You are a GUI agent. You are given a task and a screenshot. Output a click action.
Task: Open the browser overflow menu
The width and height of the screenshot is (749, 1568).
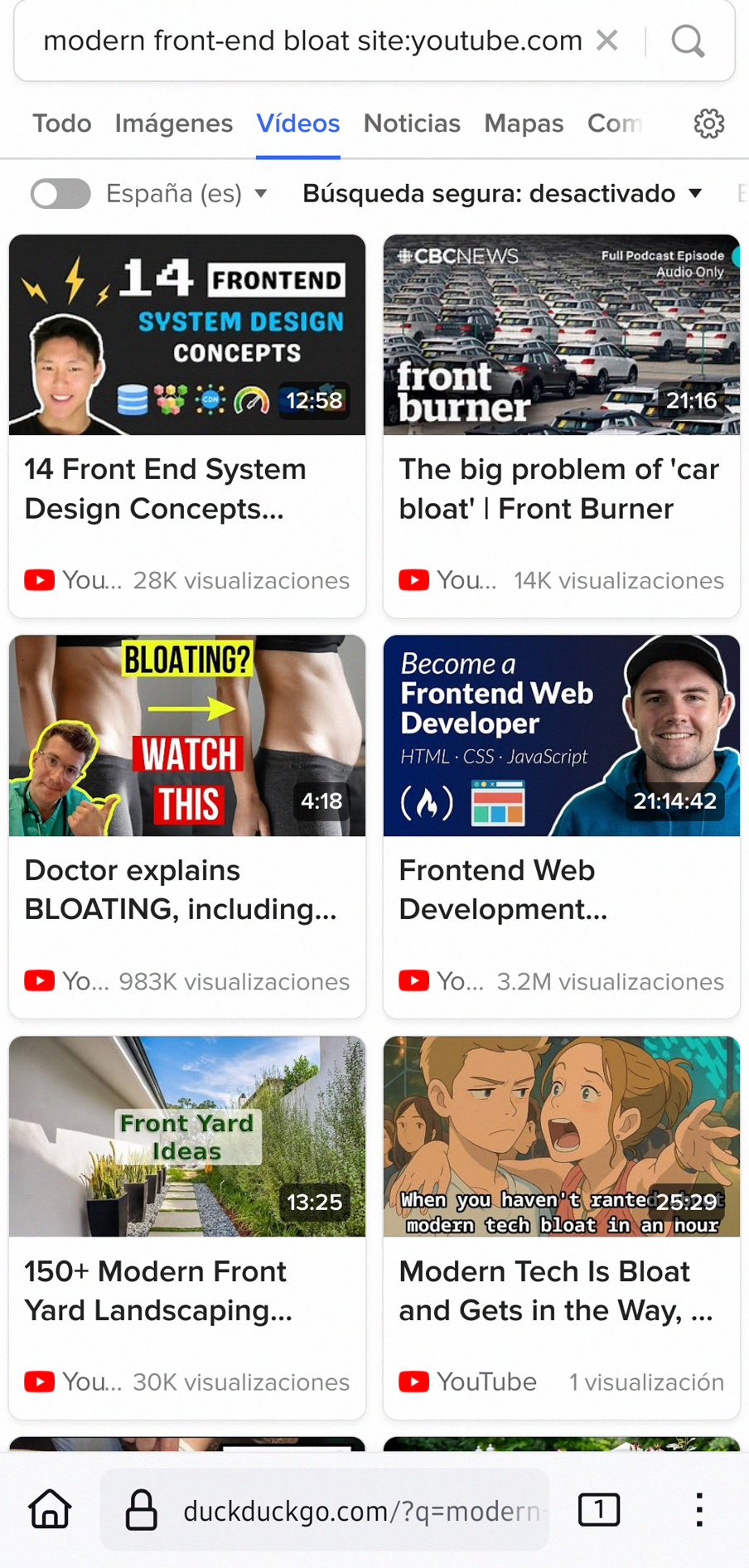click(699, 1509)
